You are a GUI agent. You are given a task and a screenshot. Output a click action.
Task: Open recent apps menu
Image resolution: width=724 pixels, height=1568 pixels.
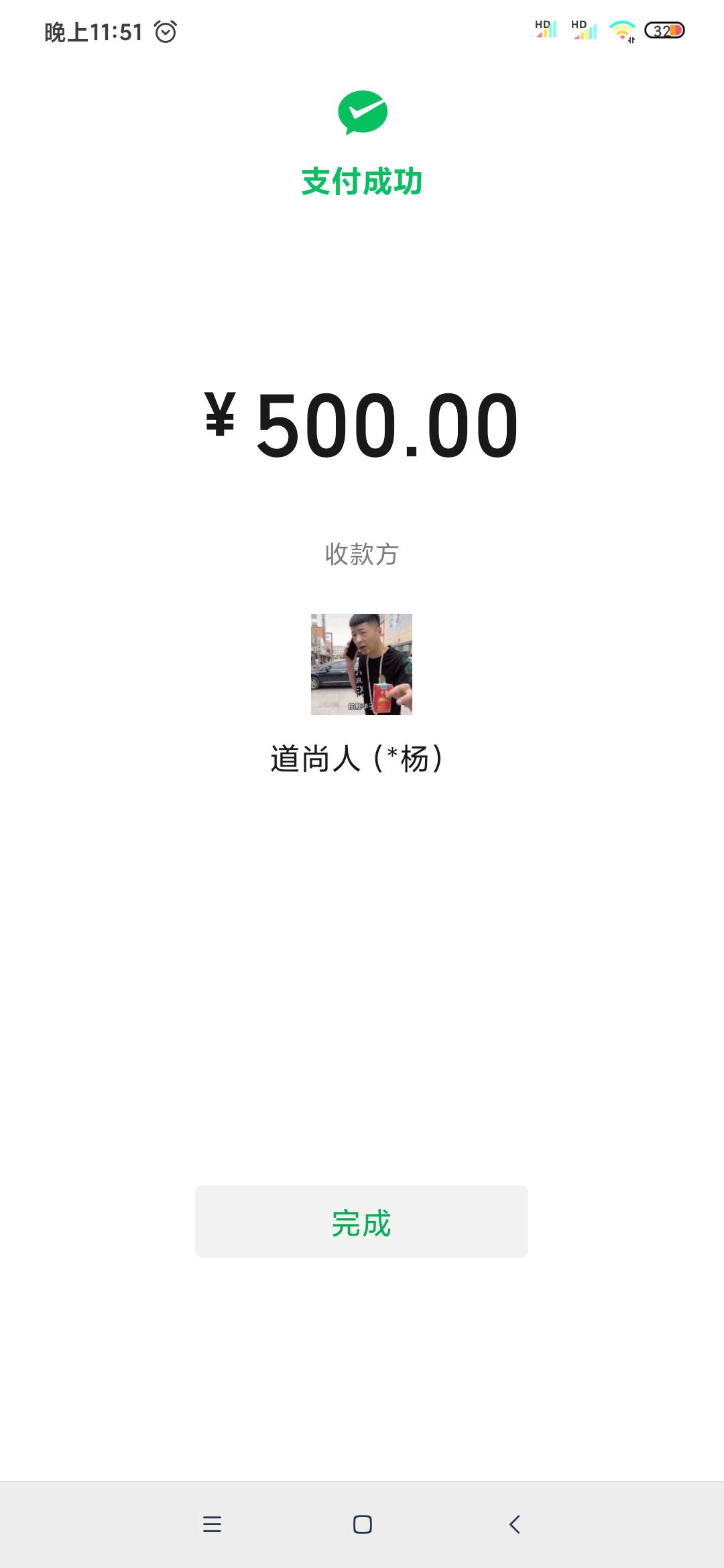212,1524
